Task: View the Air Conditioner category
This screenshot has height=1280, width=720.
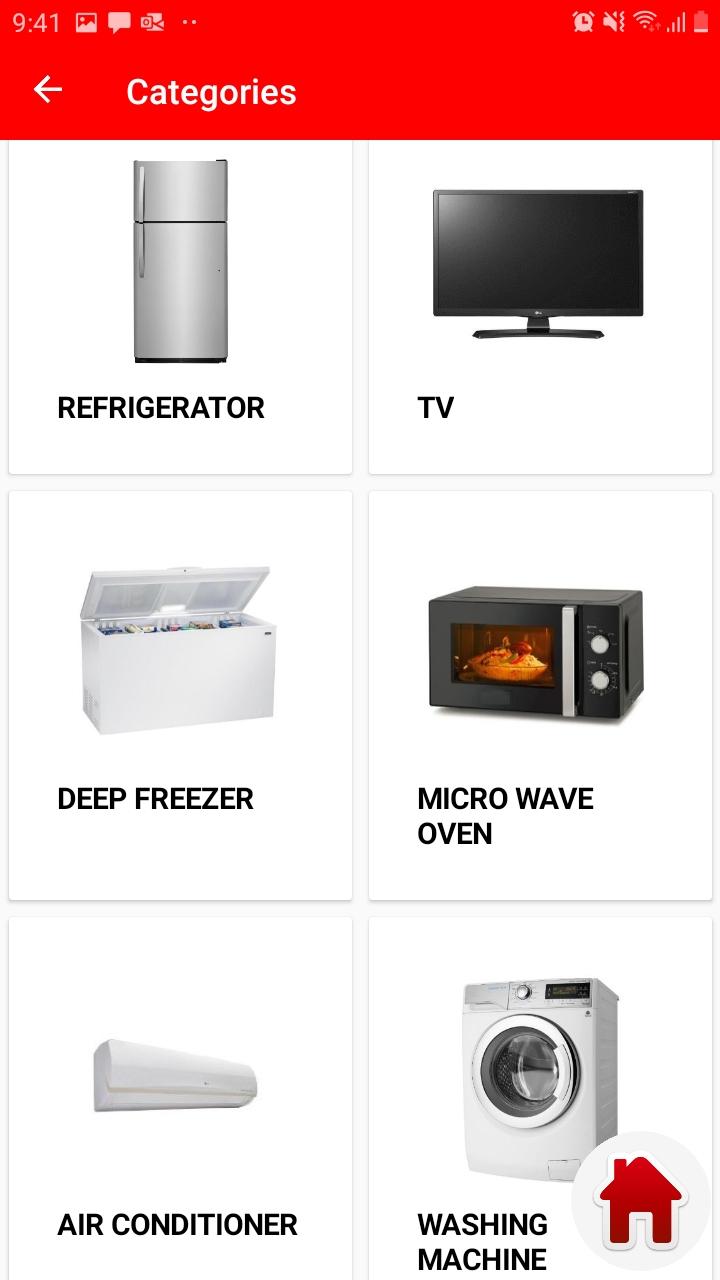Action: click(x=180, y=1100)
